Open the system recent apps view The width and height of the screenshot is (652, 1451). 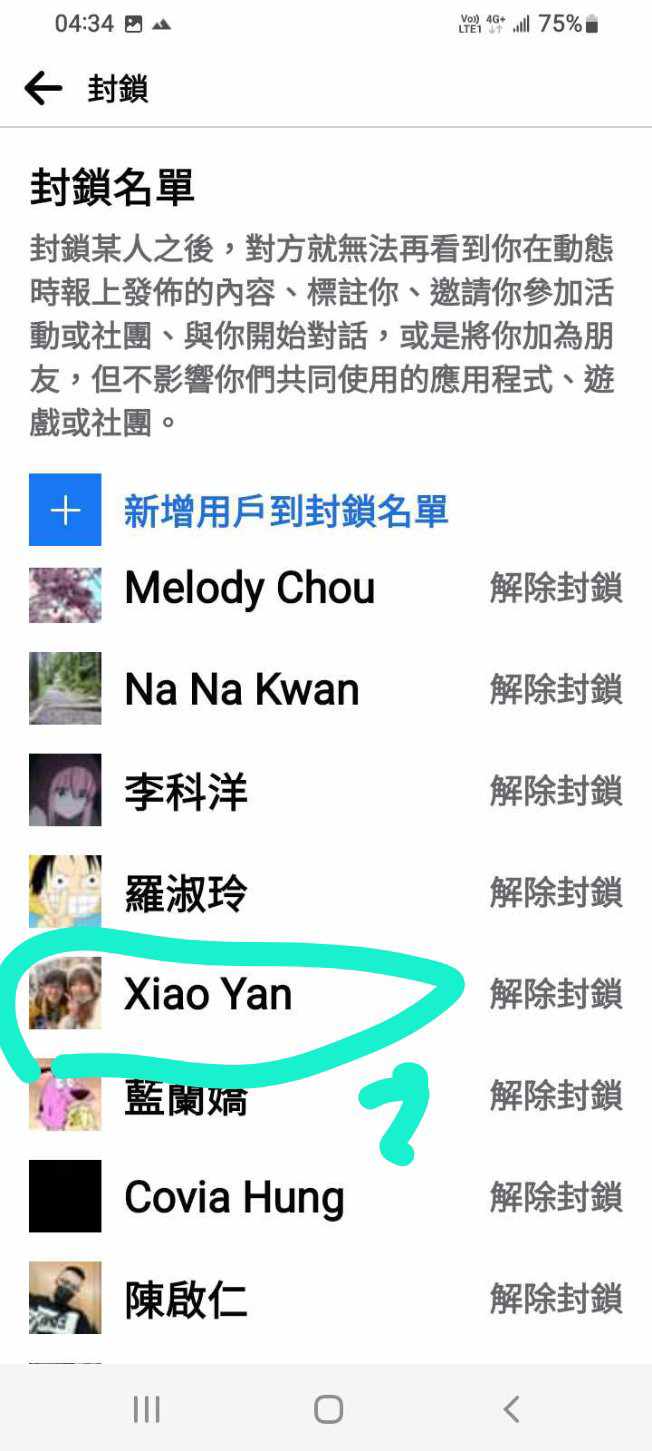[x=147, y=1409]
